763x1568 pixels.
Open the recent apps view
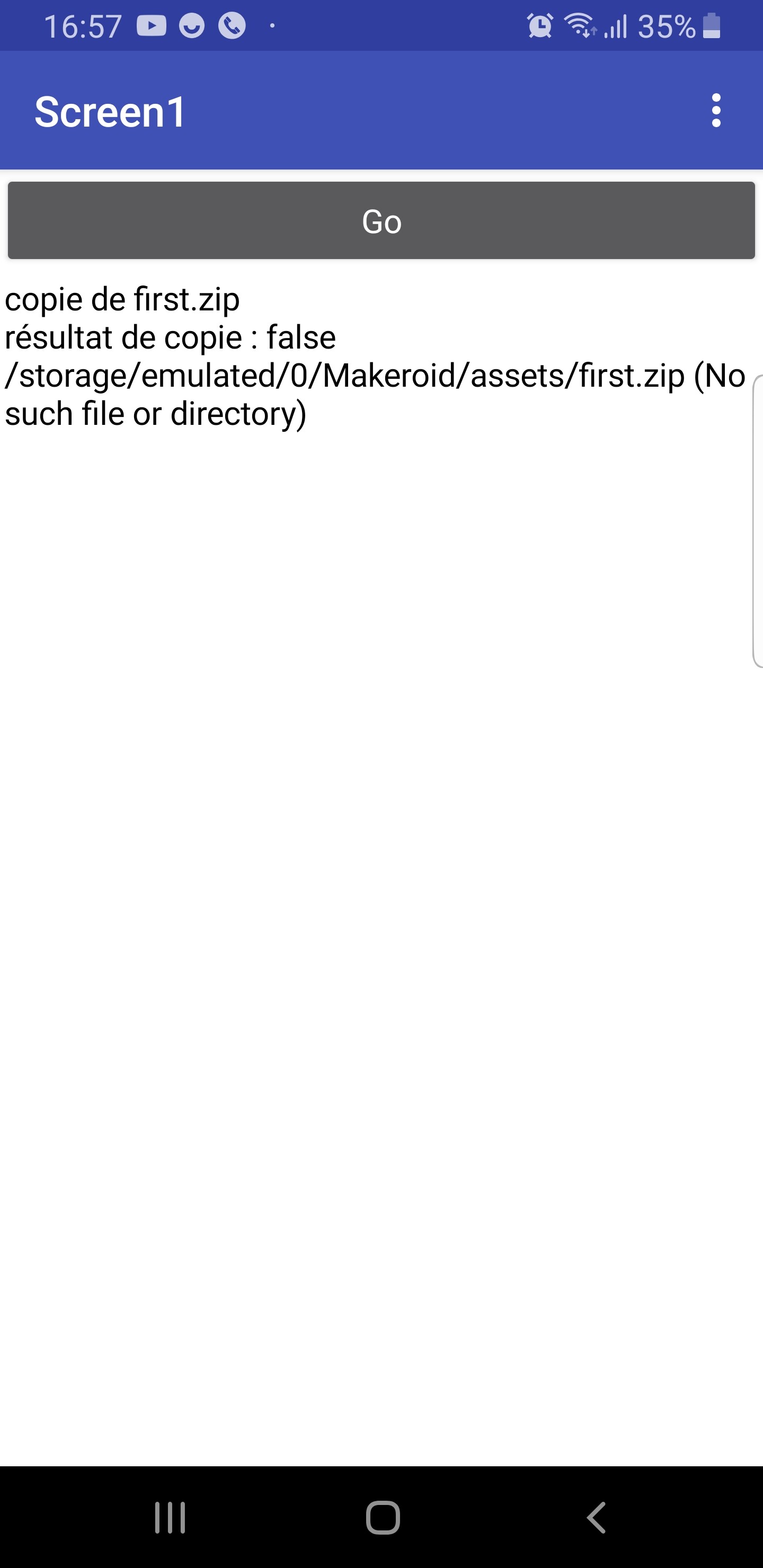point(170,1517)
